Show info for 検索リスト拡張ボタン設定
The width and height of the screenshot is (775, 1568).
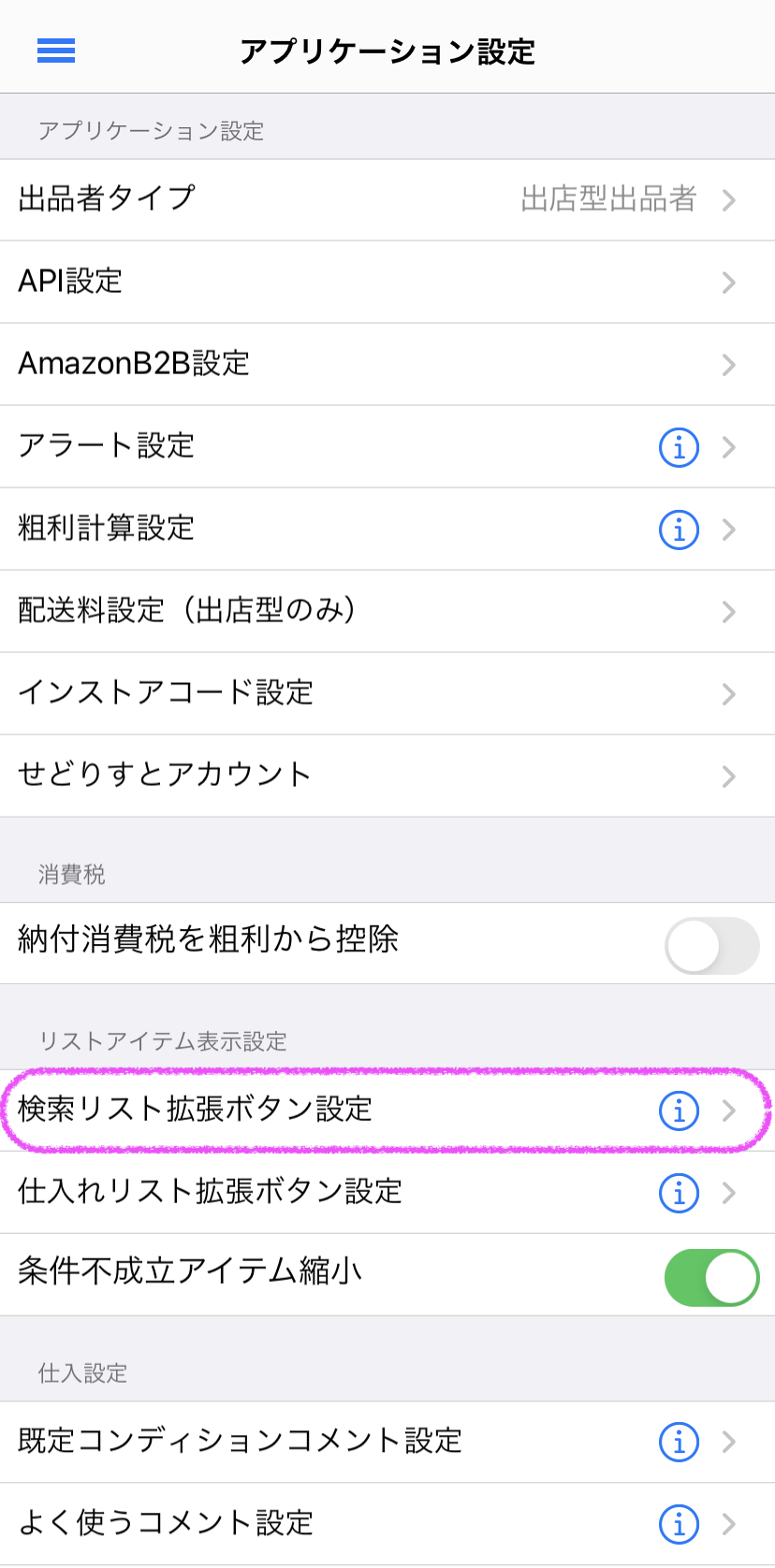point(679,1111)
